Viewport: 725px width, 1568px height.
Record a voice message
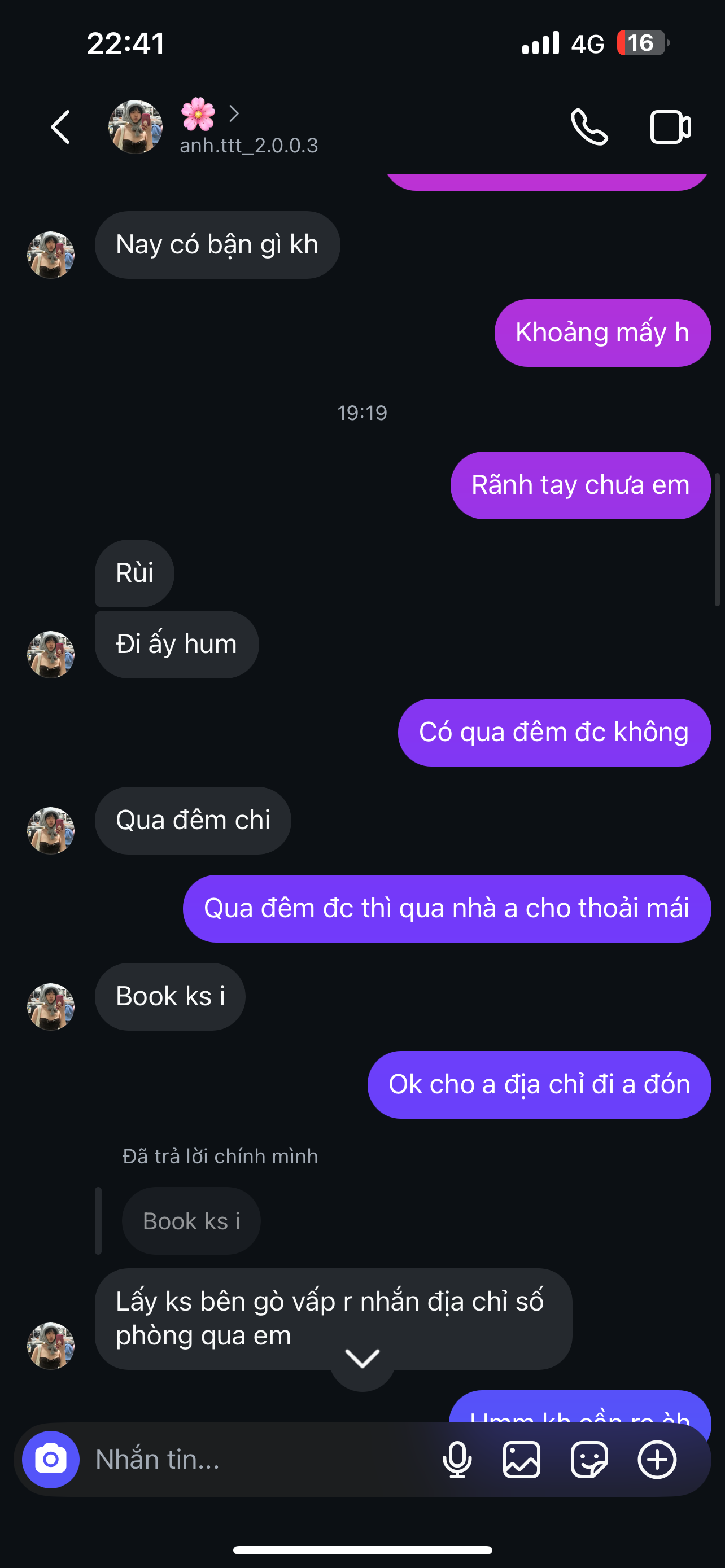click(x=457, y=1459)
